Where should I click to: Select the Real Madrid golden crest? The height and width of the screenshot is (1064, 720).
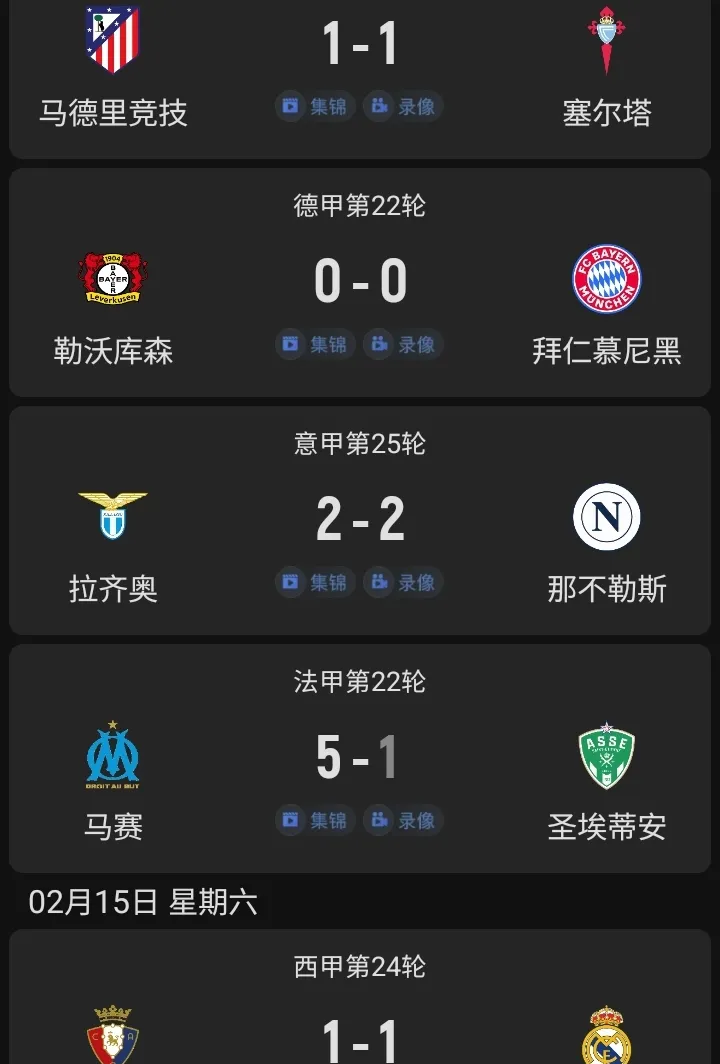tap(608, 1040)
